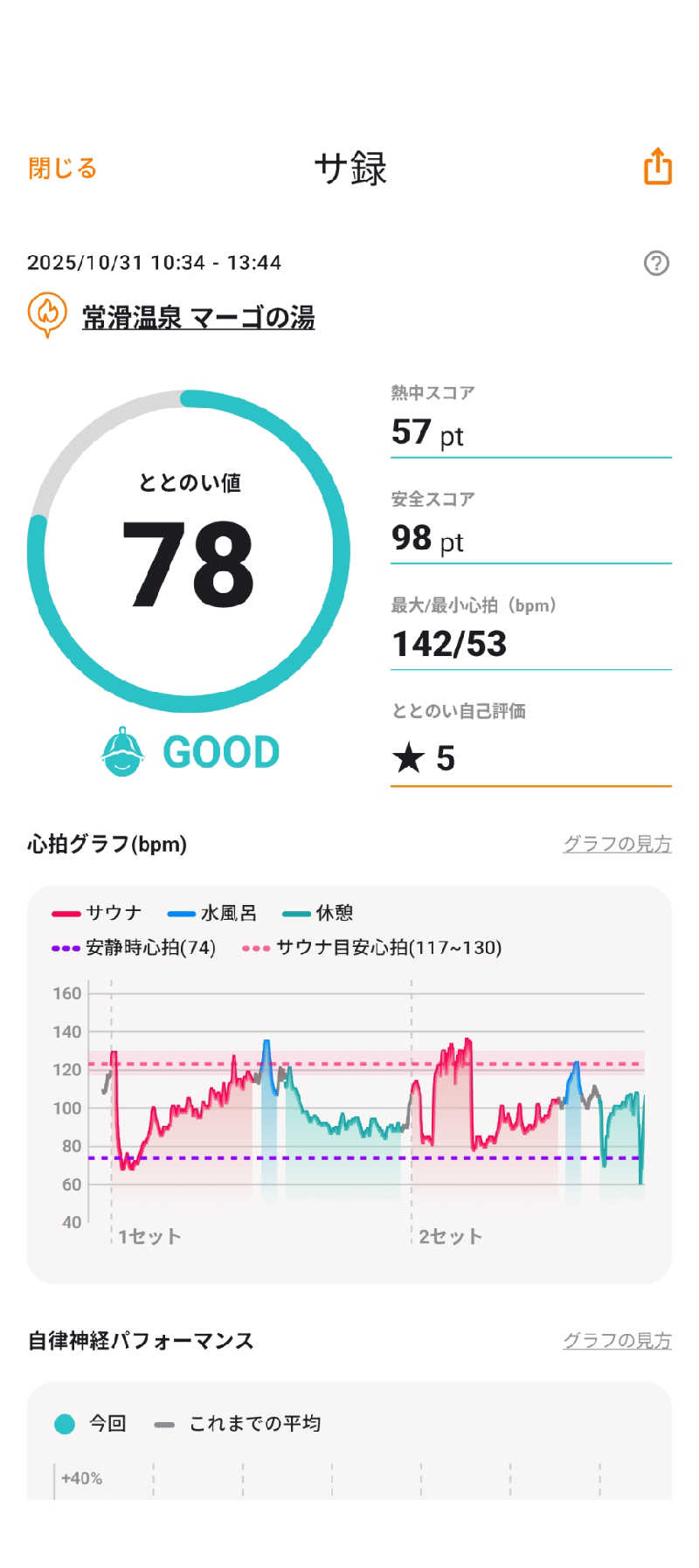Open グラフの見方 for the 心拍グラフ
Screen dimensions: 699x1568
tap(617, 844)
